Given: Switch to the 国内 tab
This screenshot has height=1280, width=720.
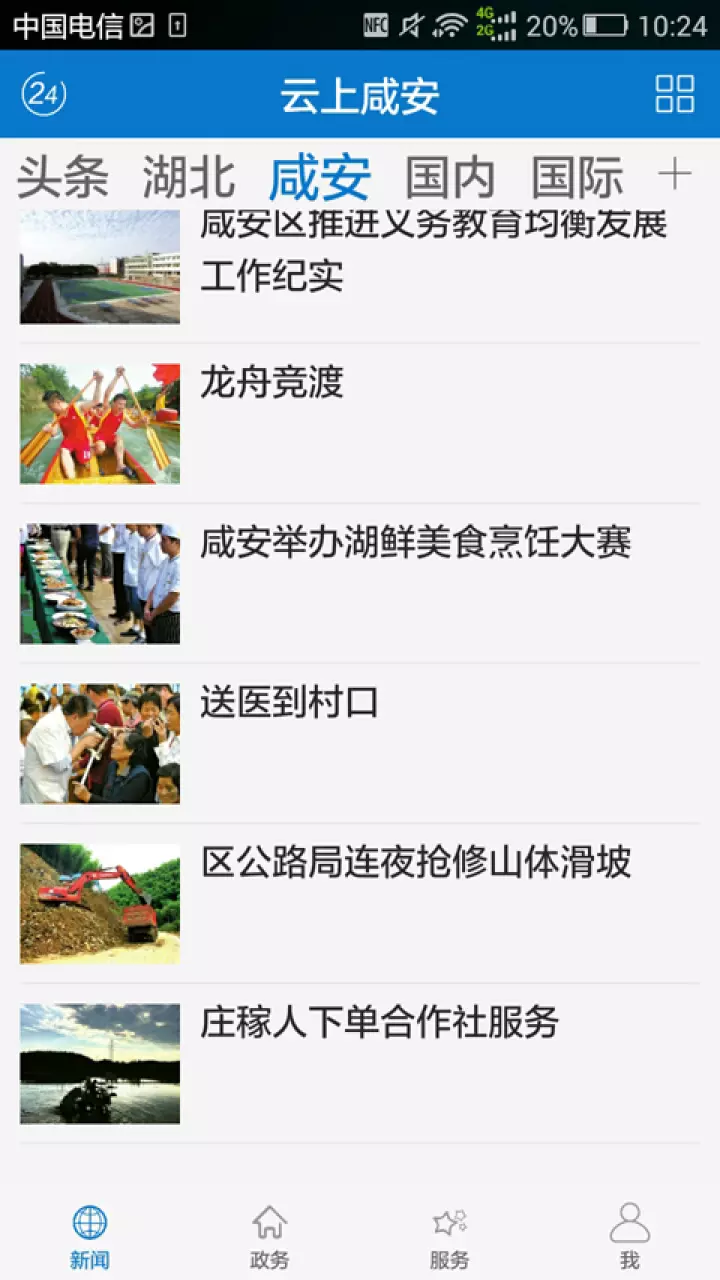Looking at the screenshot, I should pyautogui.click(x=450, y=178).
